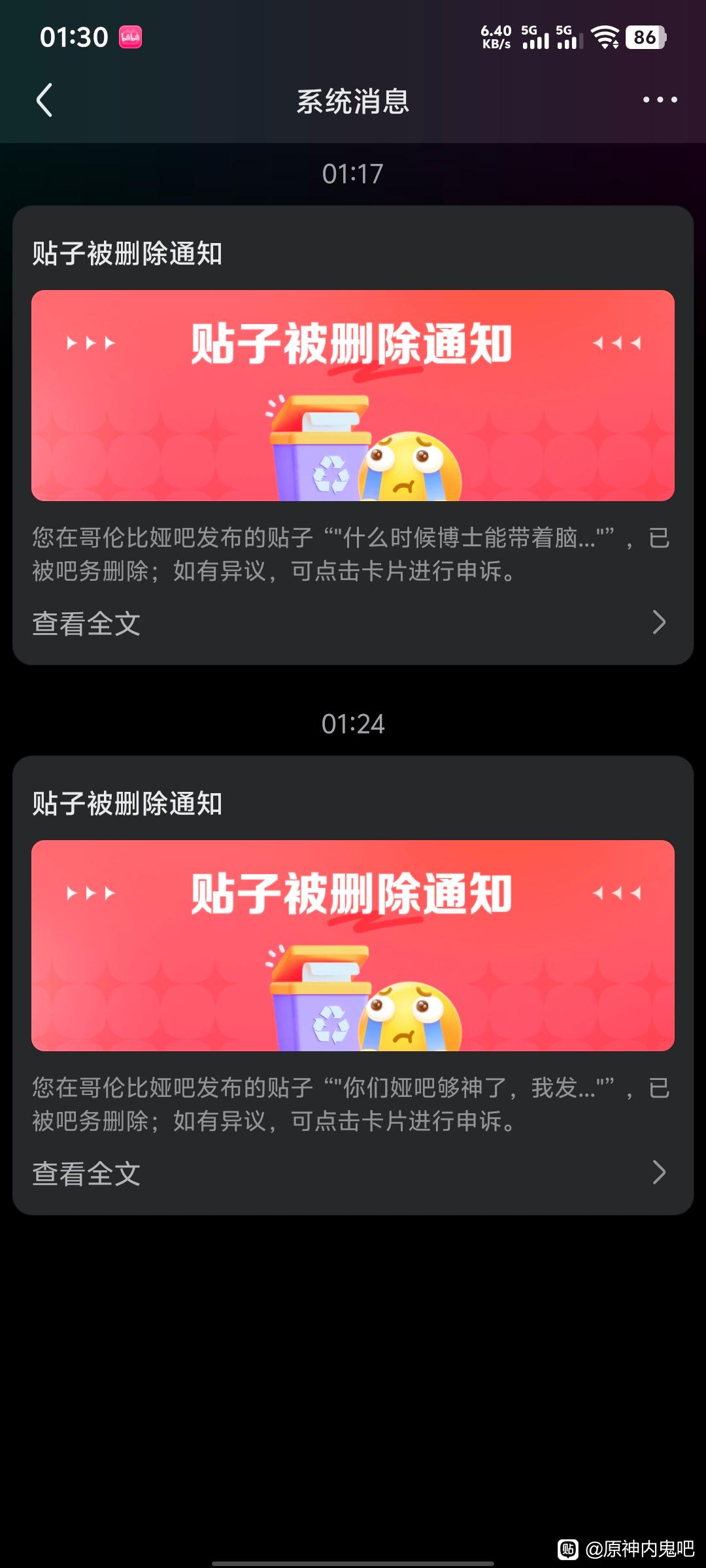Go back from 系统消息 page
Viewport: 706px width, 1568px height.
44,101
